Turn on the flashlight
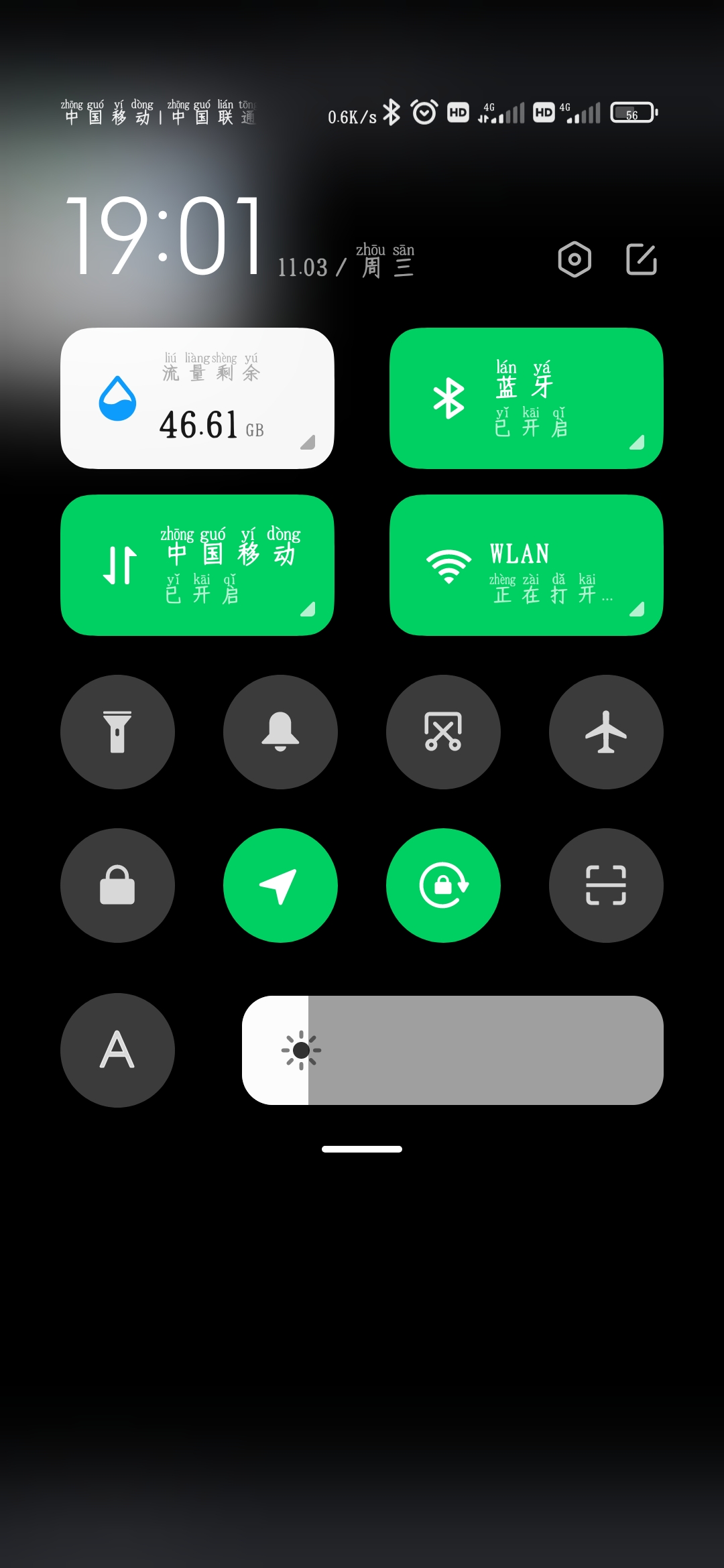Viewport: 724px width, 1568px height. (x=117, y=732)
